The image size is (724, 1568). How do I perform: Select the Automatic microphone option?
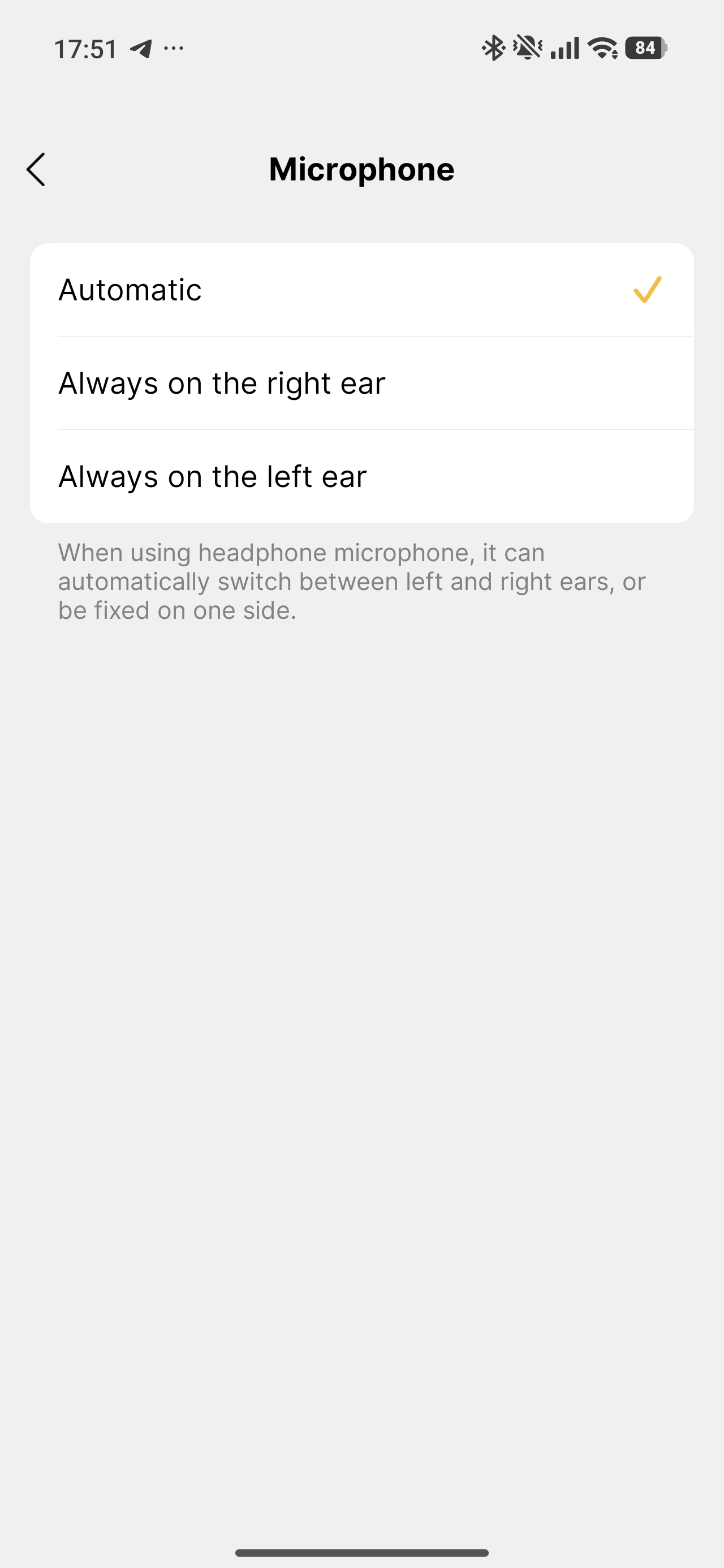(x=361, y=290)
